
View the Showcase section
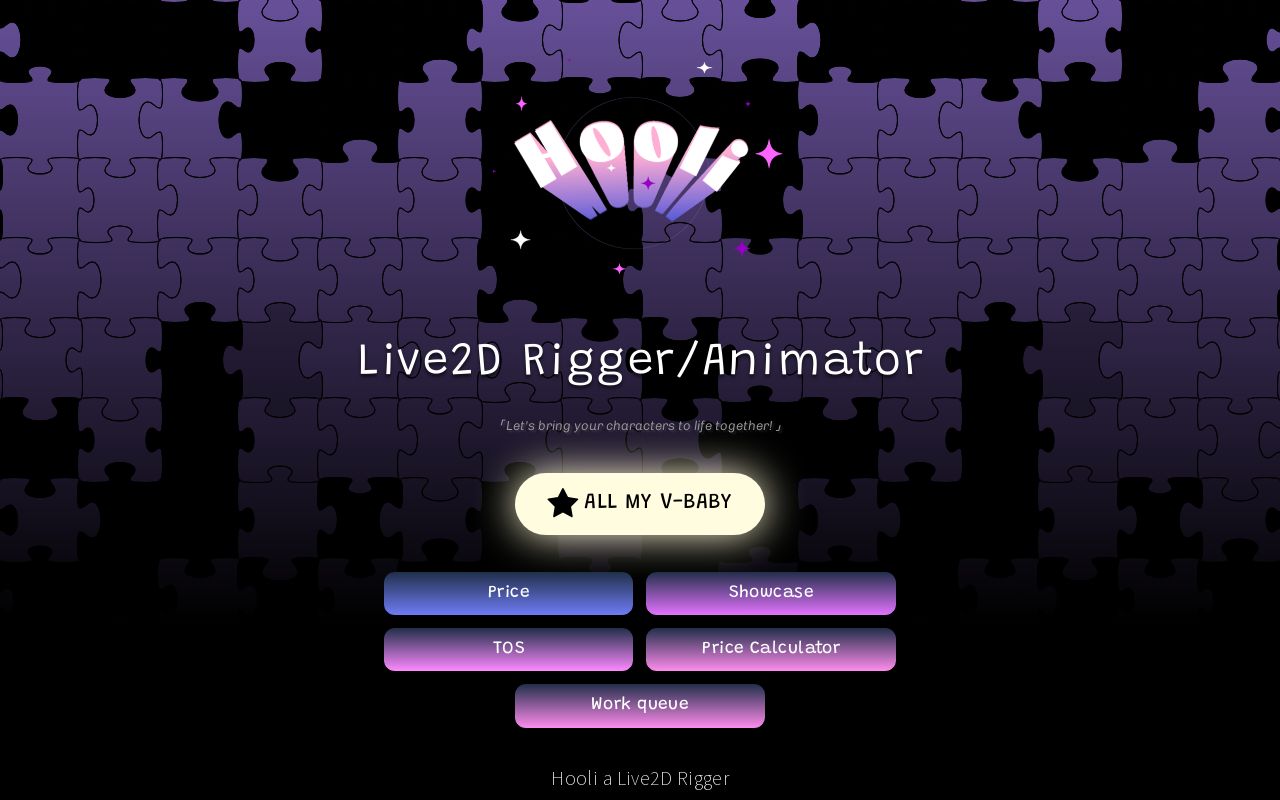pyautogui.click(x=770, y=593)
